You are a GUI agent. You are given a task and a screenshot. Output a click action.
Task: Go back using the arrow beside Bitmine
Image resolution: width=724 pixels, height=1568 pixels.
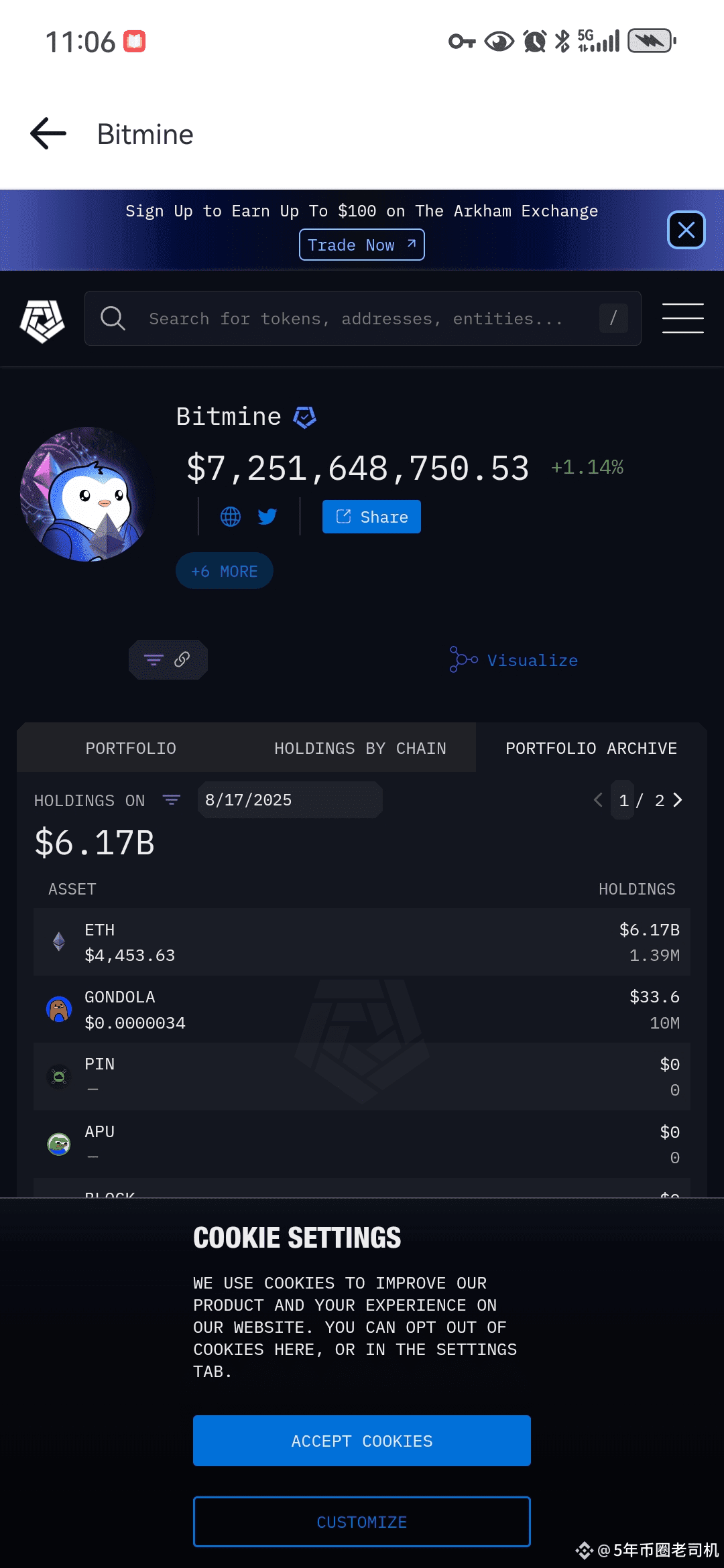pyautogui.click(x=48, y=134)
